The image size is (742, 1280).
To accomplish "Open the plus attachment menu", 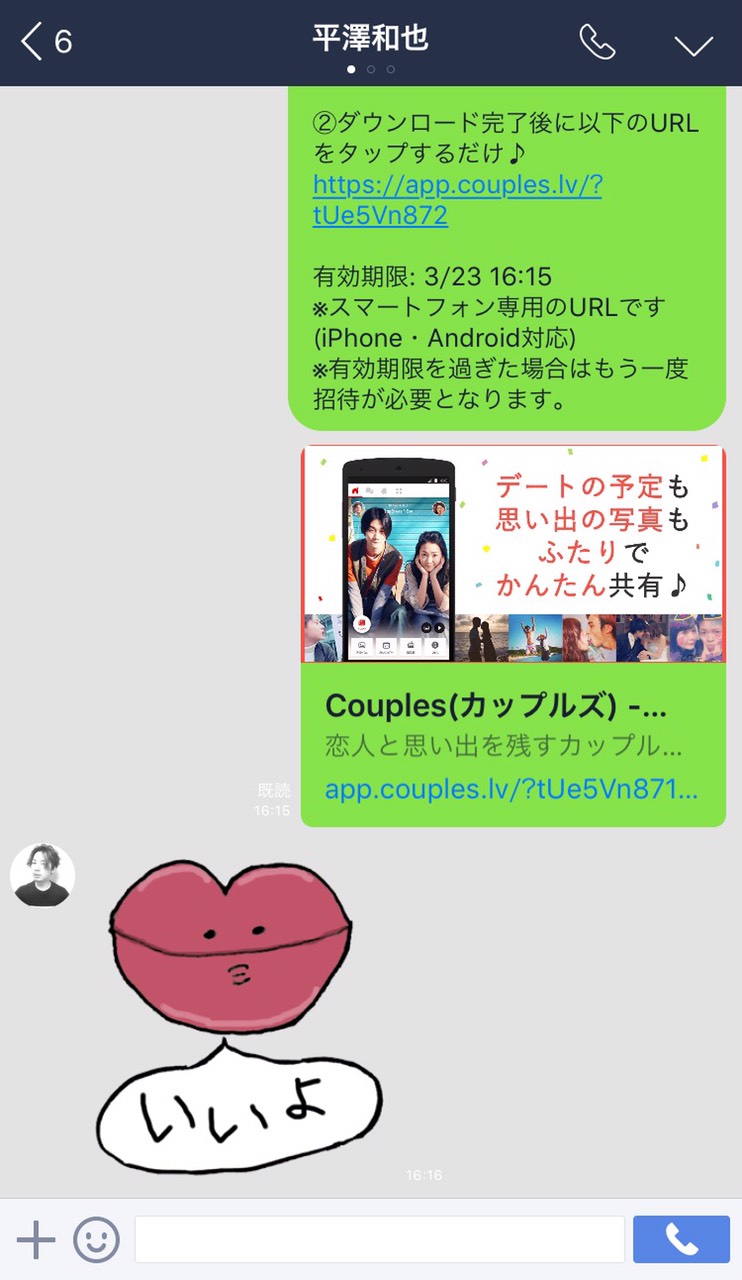I will (36, 1240).
